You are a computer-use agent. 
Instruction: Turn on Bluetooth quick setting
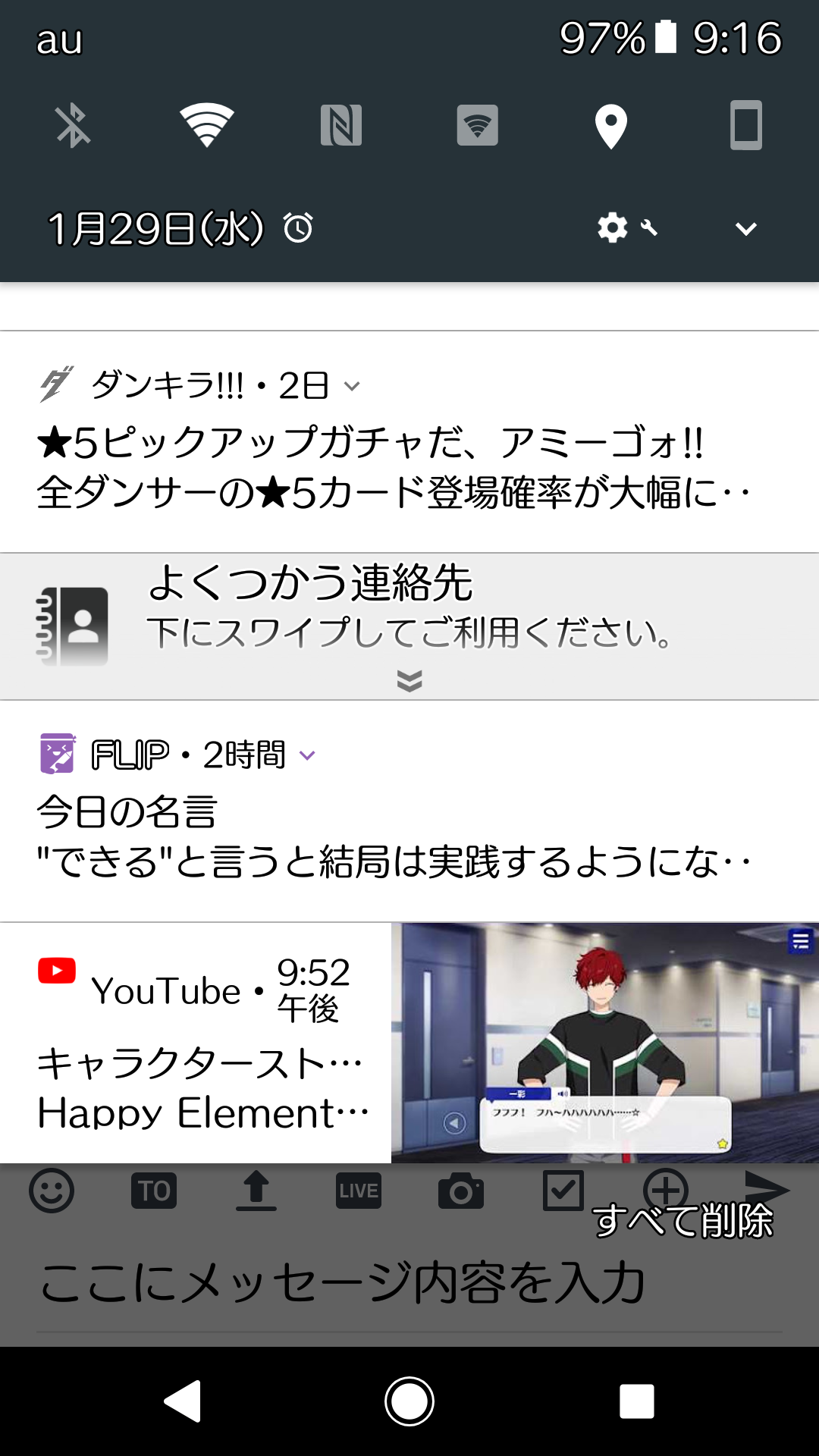coord(73,125)
